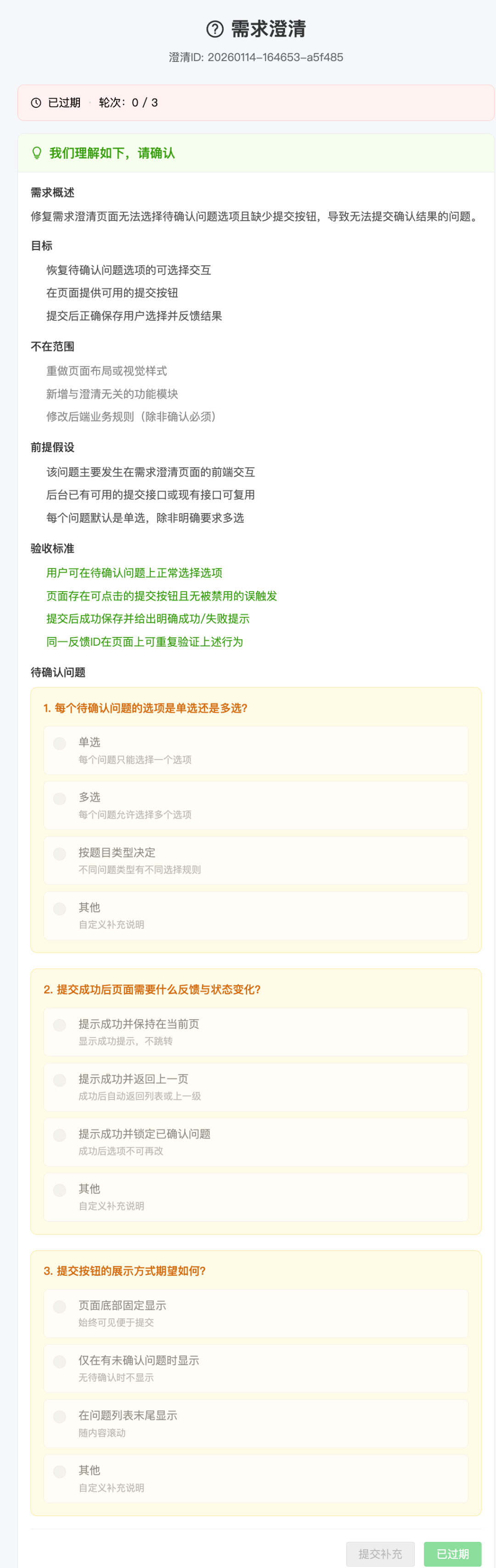
Task: Pick the 按题目类型决定 option
Action: click(60, 854)
